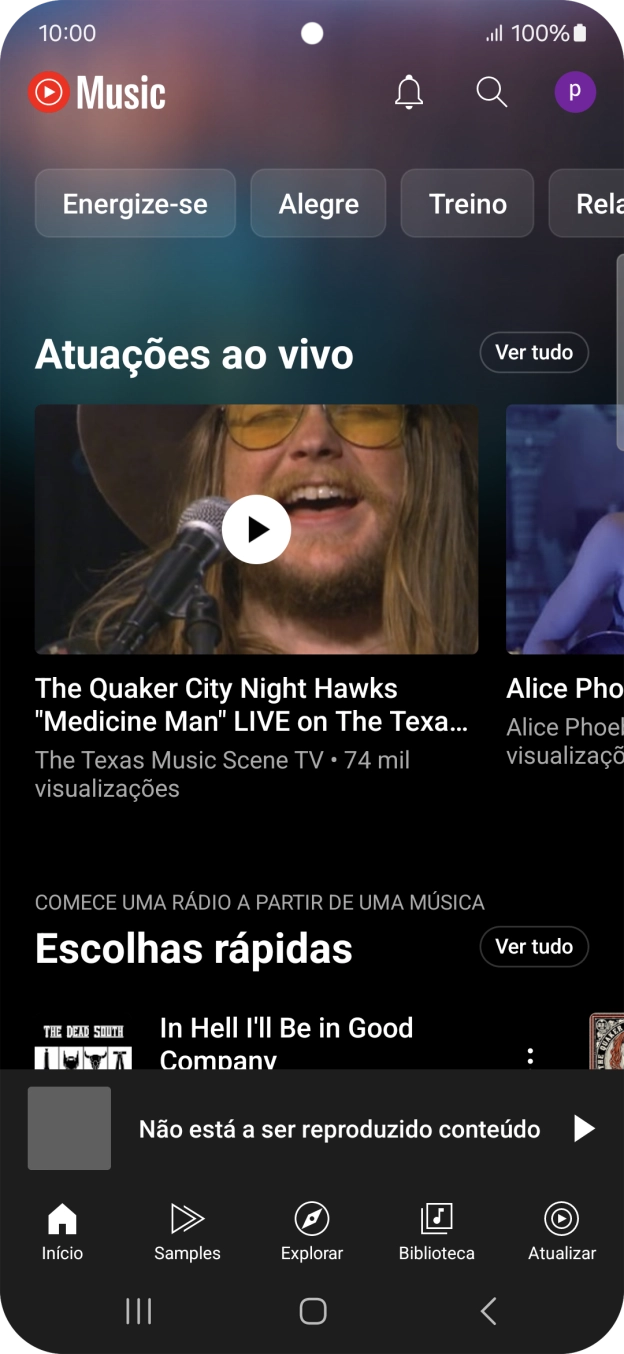Select the Energize-se mood chip
The height and width of the screenshot is (1354, 624).
click(135, 204)
